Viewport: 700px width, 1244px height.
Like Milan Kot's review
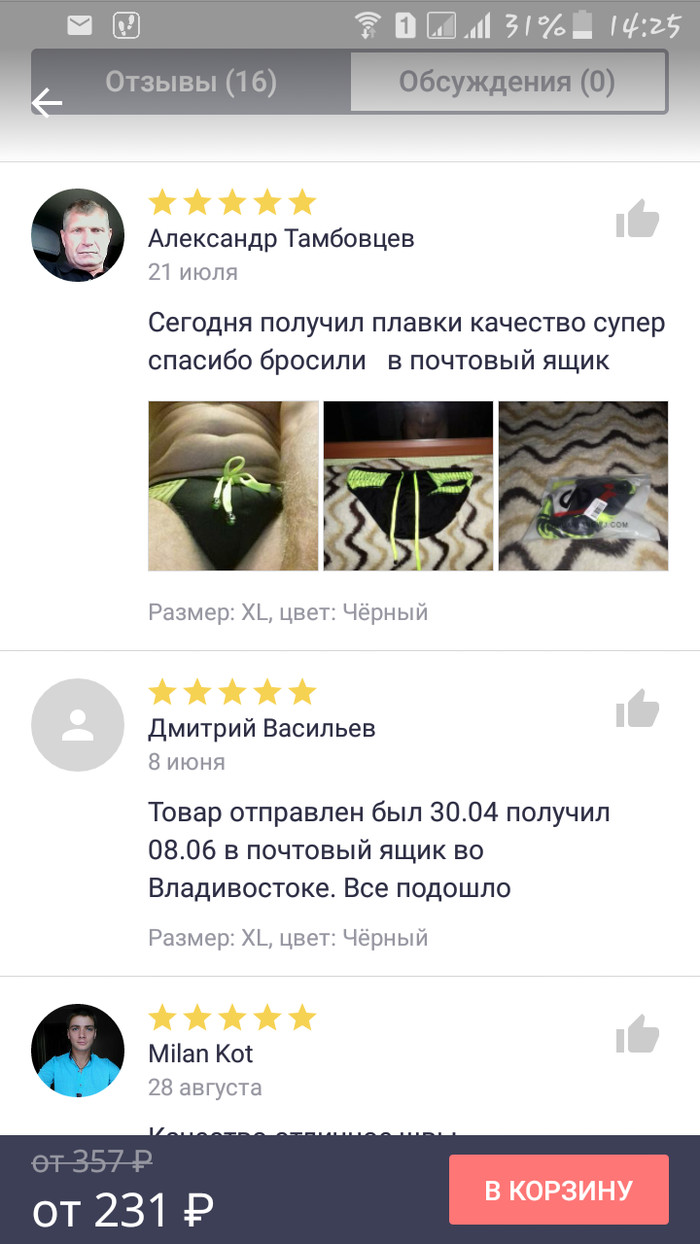point(637,1034)
